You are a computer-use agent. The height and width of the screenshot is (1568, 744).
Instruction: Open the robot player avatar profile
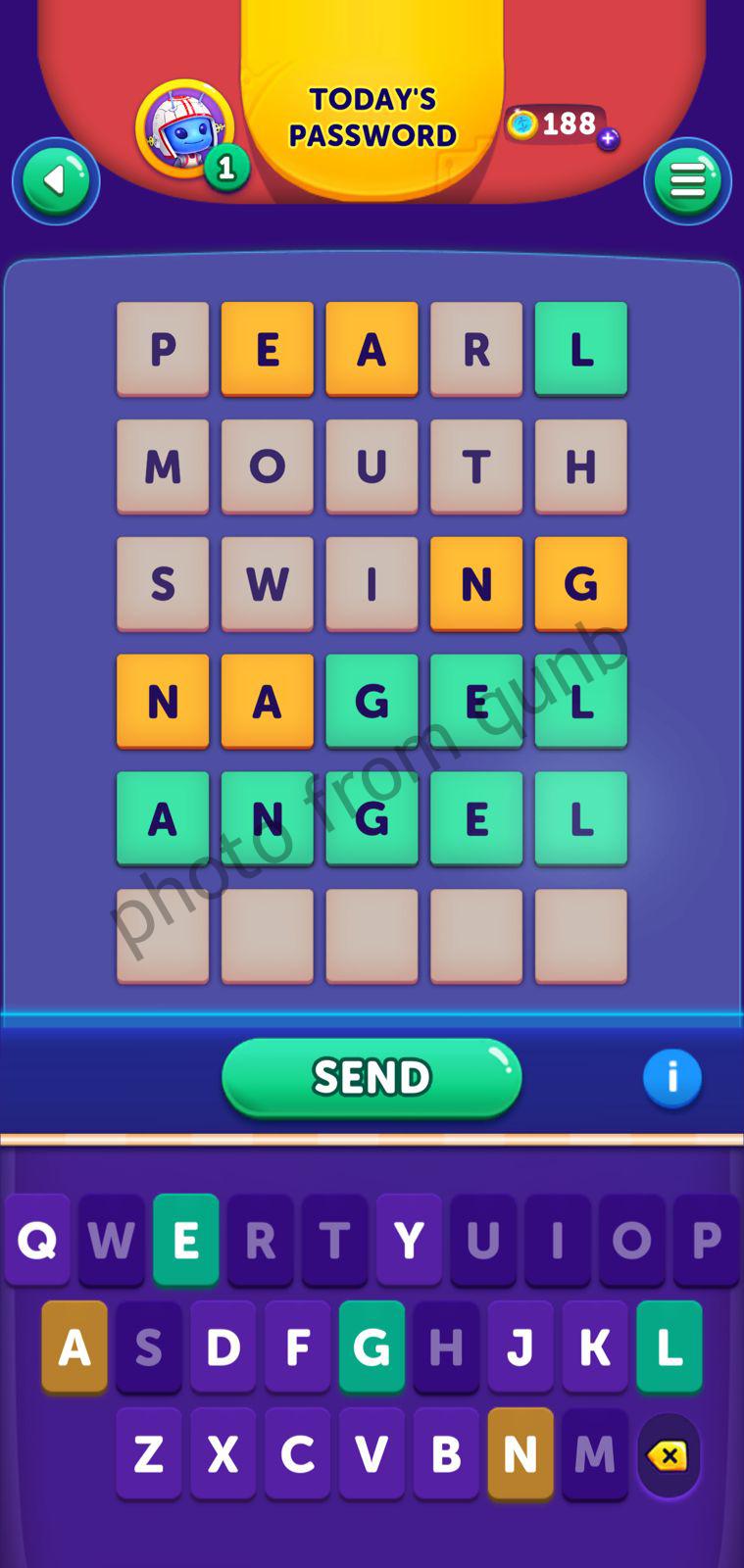coord(184,129)
